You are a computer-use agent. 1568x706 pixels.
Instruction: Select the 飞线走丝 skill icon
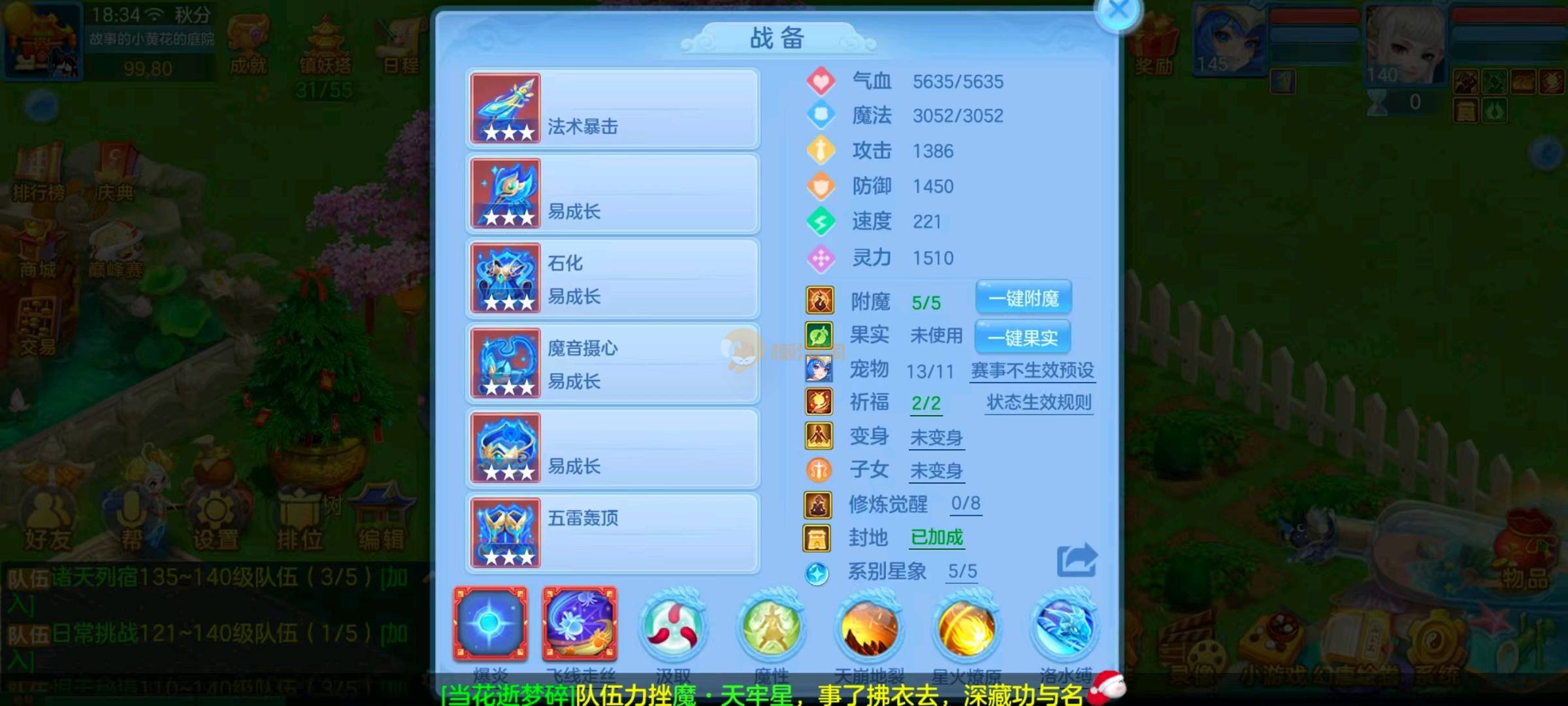[x=580, y=624]
